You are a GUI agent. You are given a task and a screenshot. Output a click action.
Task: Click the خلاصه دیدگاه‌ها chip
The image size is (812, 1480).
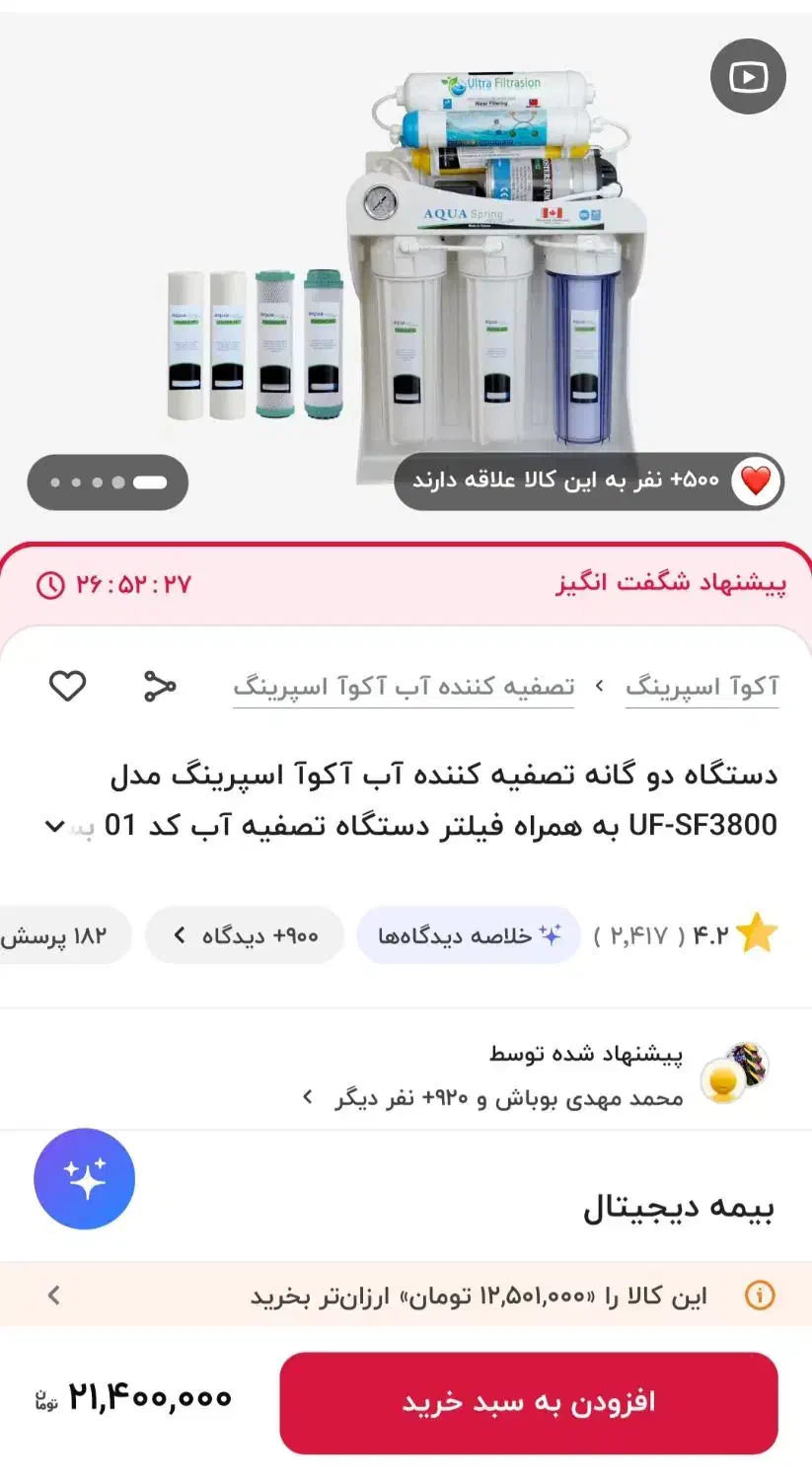(x=469, y=933)
